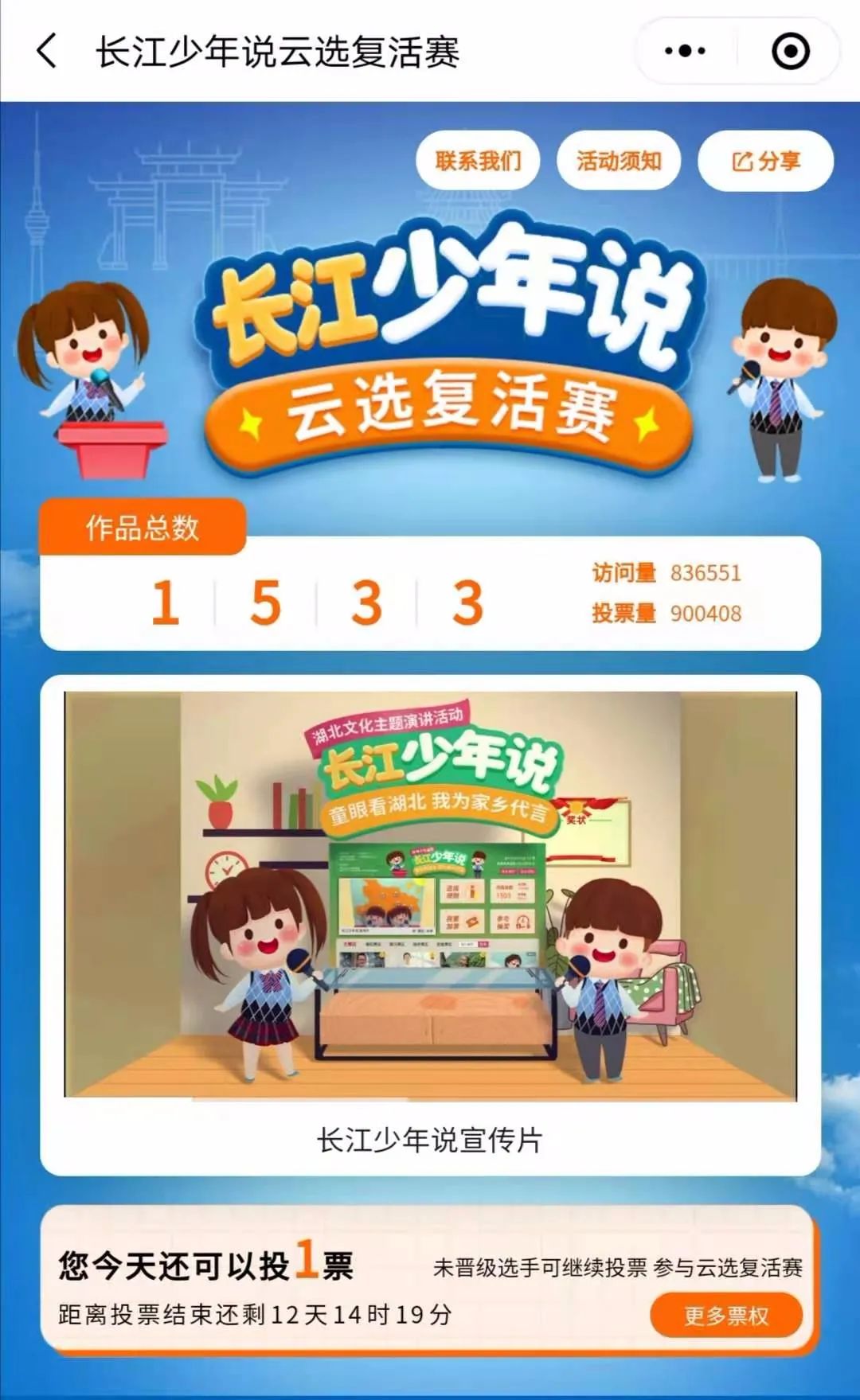Close the mini program with the circle icon

790,51
